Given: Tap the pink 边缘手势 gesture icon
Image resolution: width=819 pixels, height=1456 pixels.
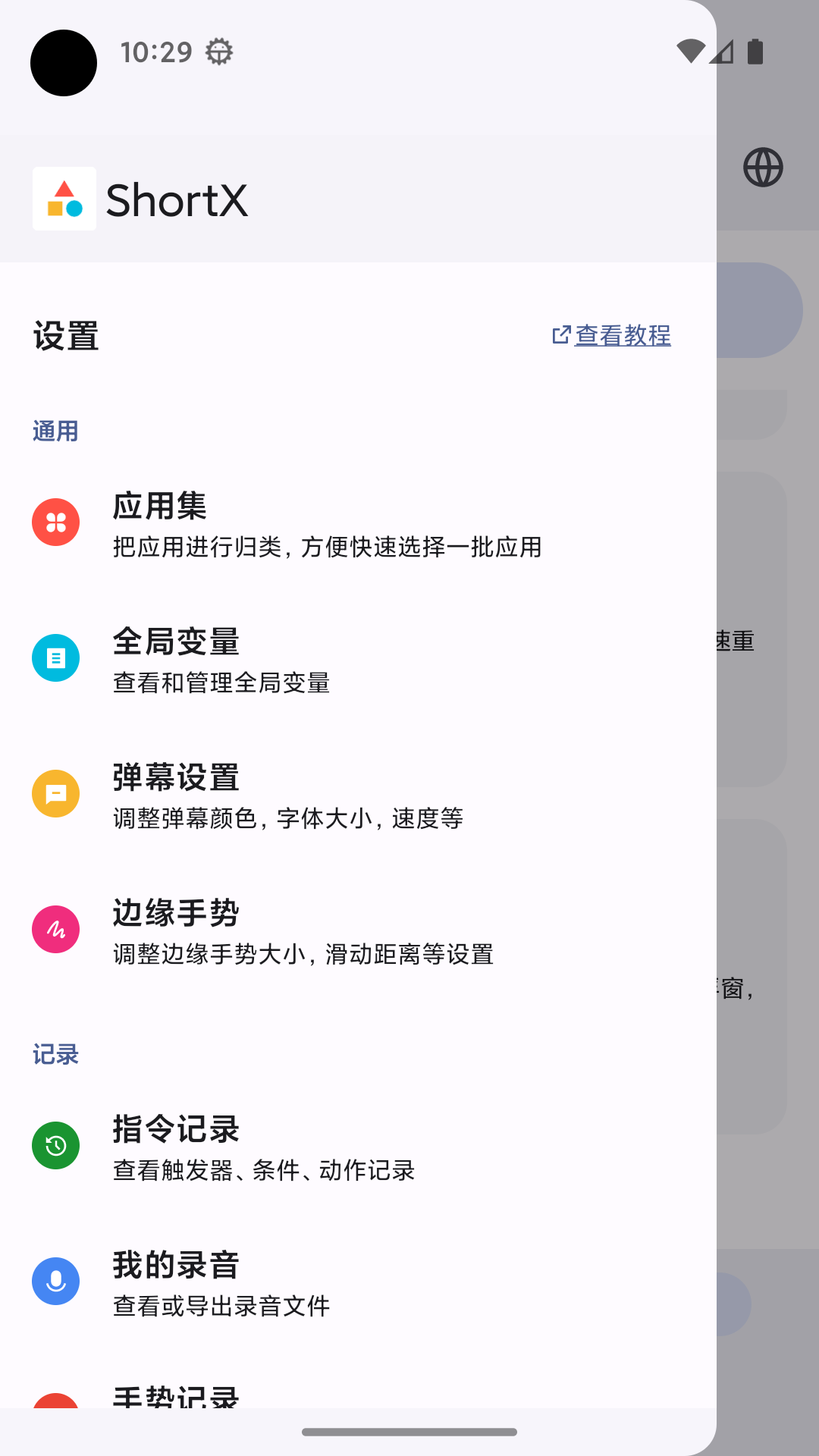Looking at the screenshot, I should (55, 930).
